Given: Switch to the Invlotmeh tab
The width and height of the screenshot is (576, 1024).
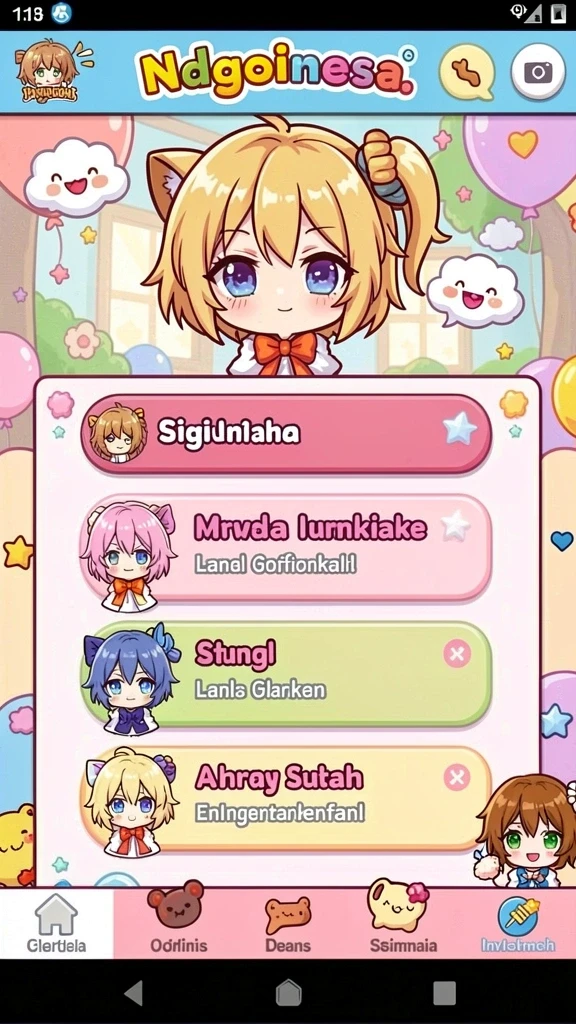Looking at the screenshot, I should (518, 923).
